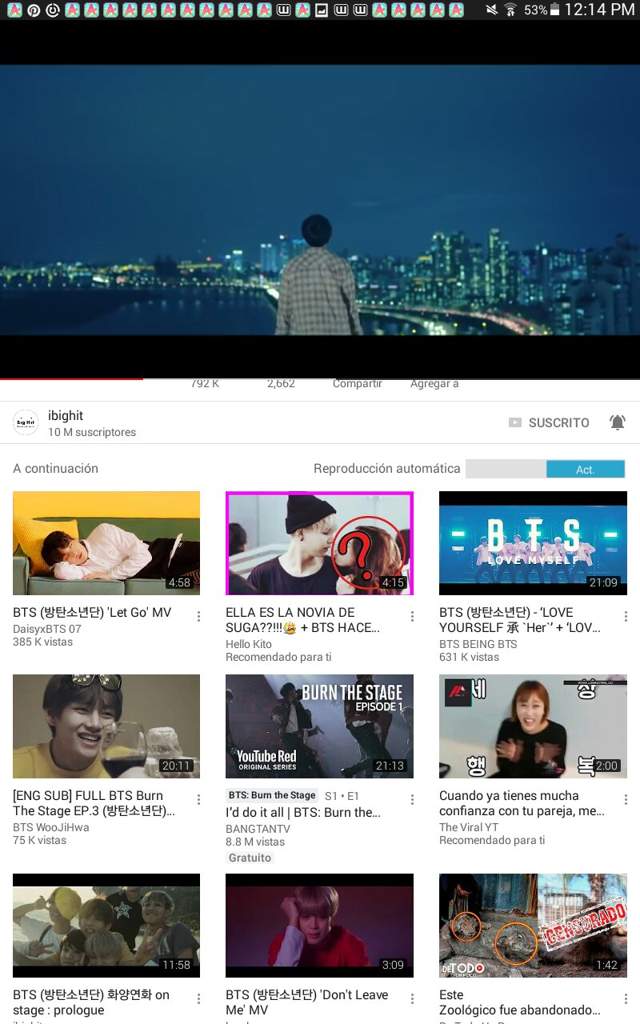Open more options for Burn The Stage EP.3
Image resolution: width=640 pixels, height=1024 pixels.
198,801
